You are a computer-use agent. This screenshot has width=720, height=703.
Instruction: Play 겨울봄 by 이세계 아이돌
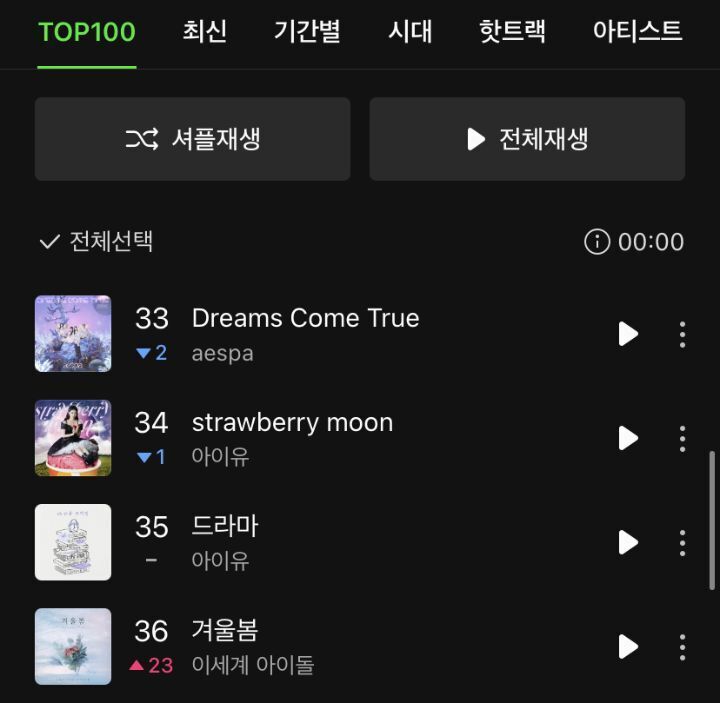628,646
